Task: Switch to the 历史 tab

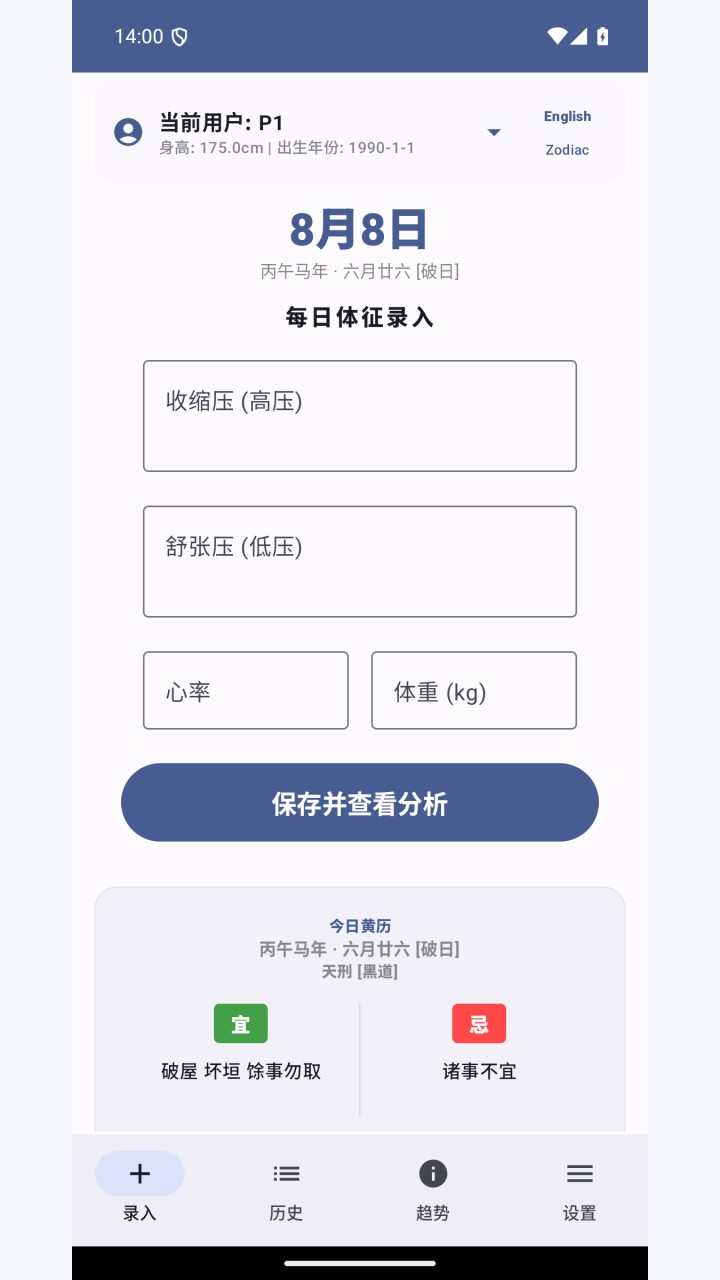Action: click(x=286, y=1190)
